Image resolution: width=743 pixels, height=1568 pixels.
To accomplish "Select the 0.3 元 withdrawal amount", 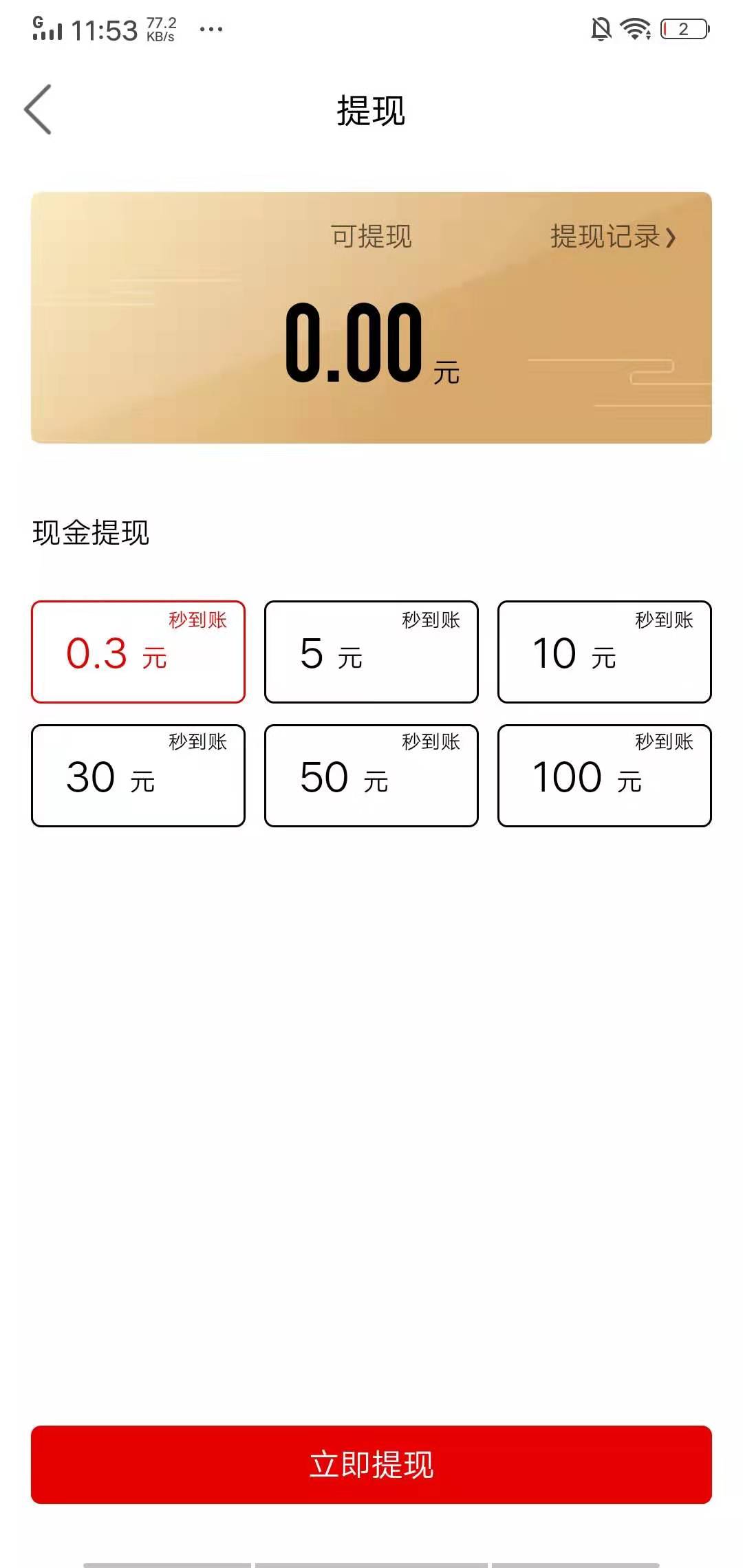I will point(138,650).
